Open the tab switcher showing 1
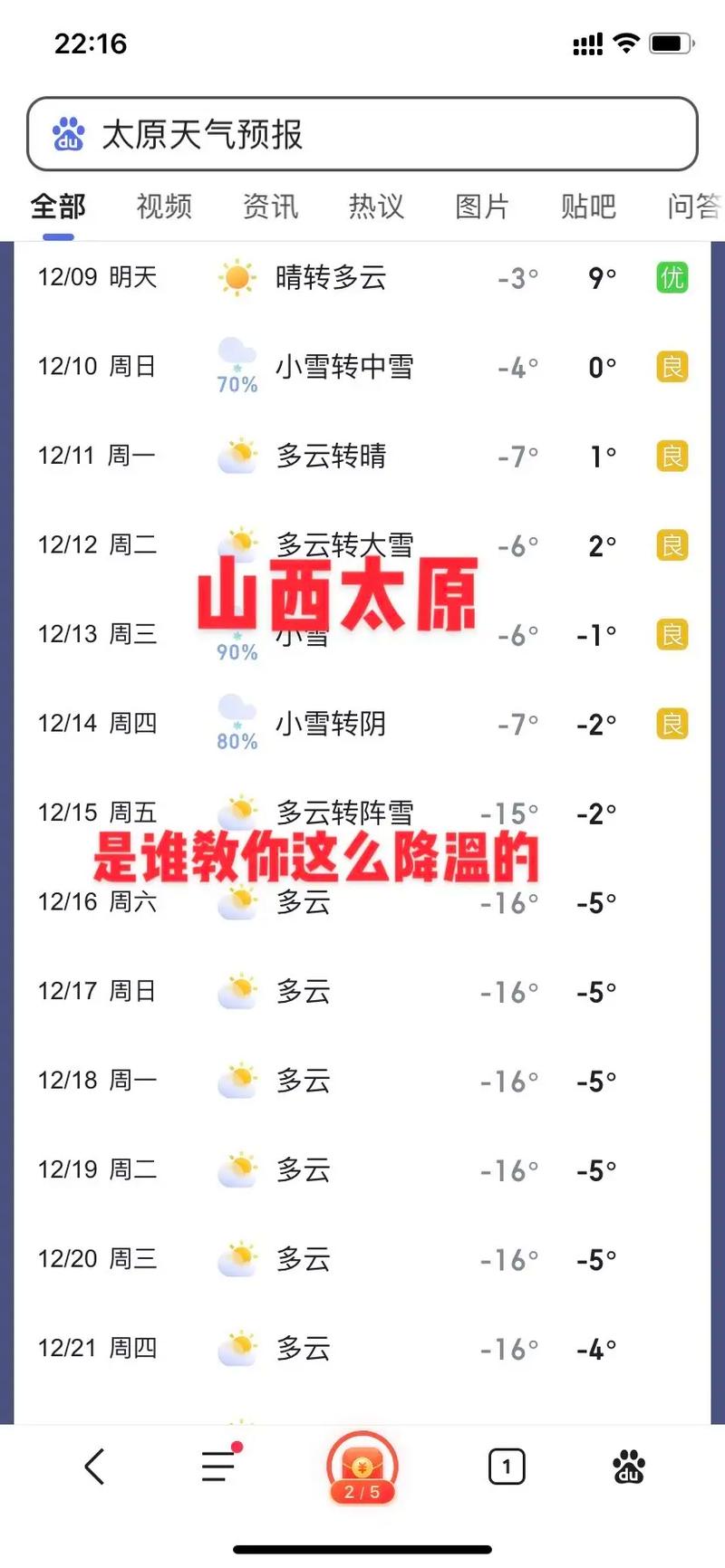Viewport: 725px width, 1568px height. click(x=507, y=1466)
